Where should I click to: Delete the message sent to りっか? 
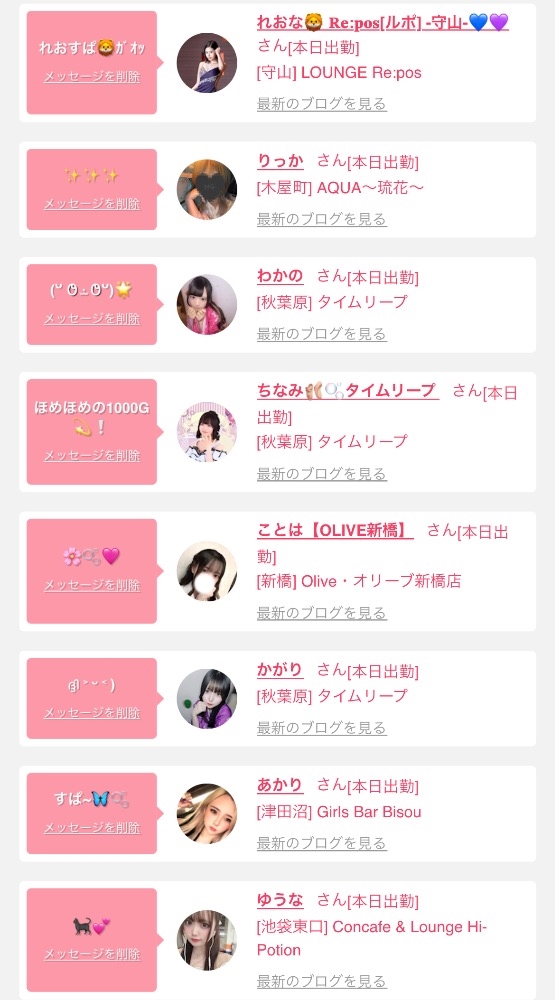tap(92, 204)
